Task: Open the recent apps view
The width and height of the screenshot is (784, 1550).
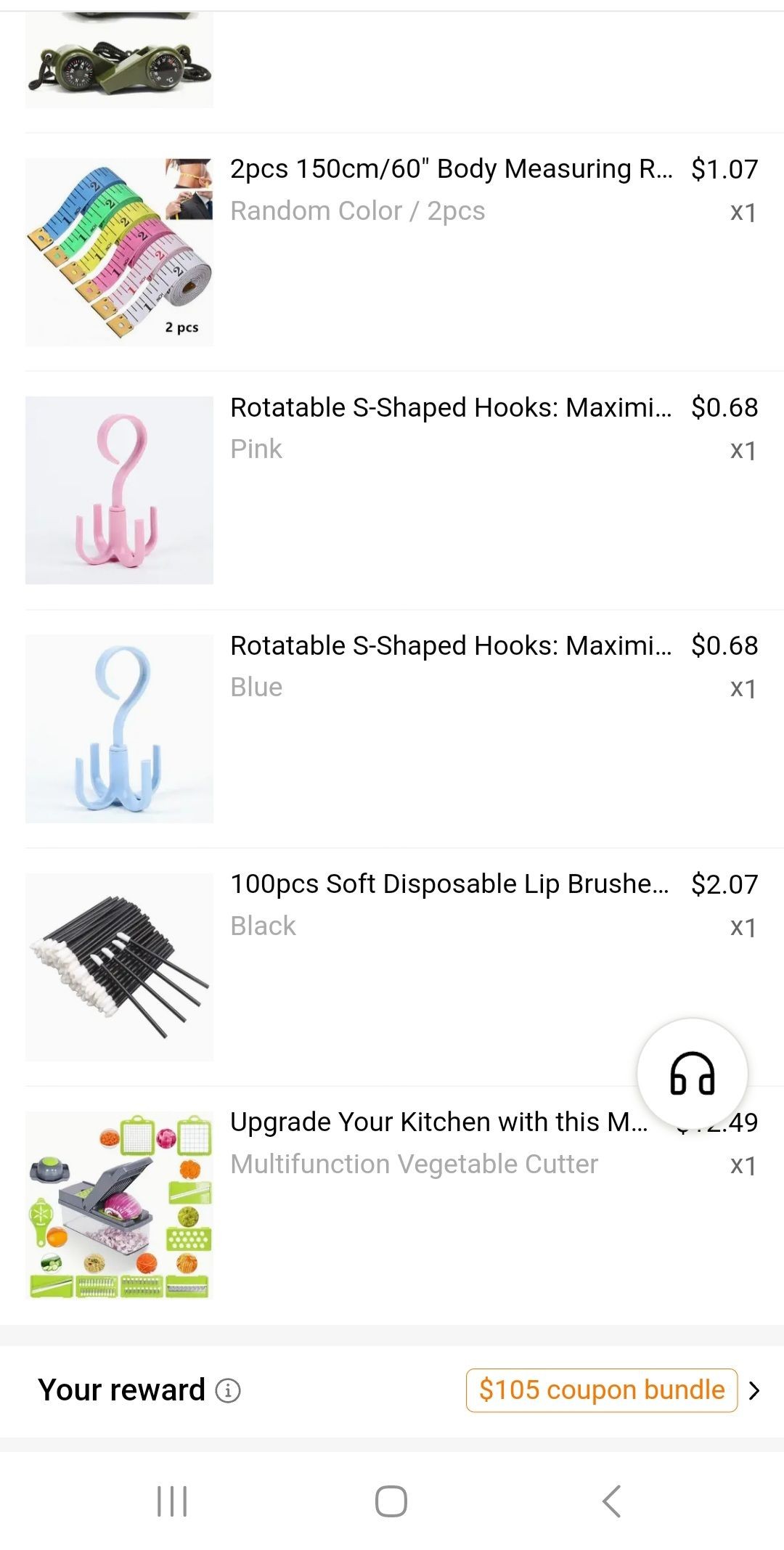Action: [x=172, y=1501]
